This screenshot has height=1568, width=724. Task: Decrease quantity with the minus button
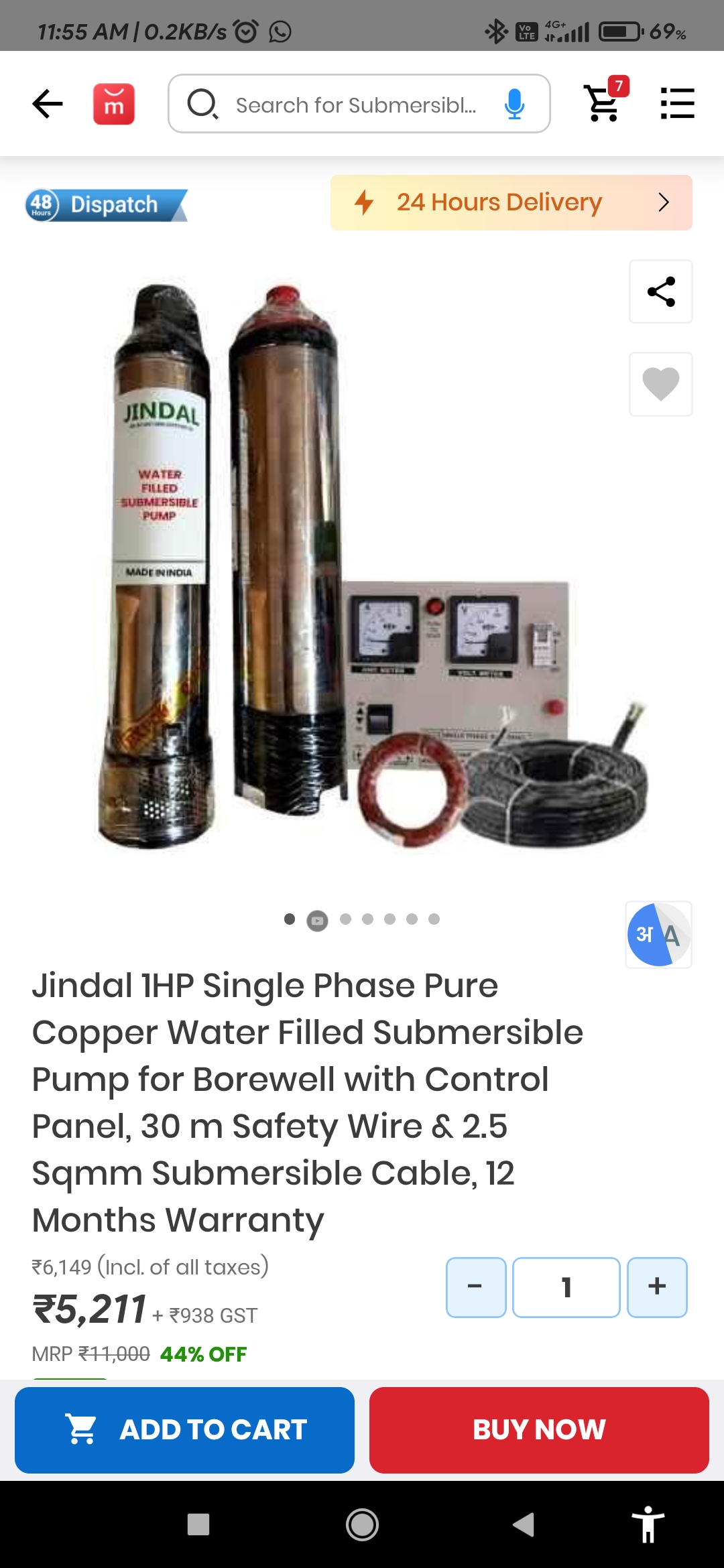pos(476,1287)
